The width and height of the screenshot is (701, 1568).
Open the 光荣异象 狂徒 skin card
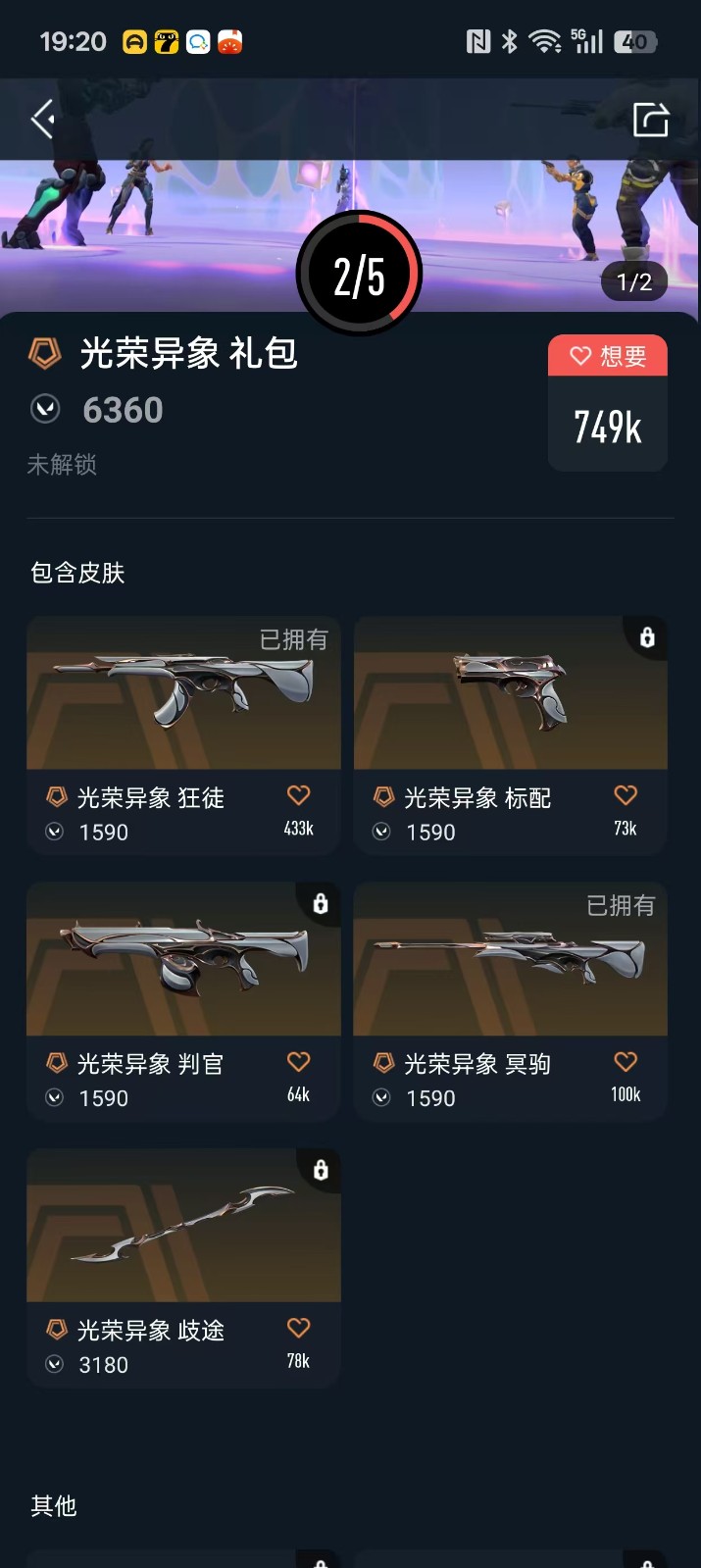coord(183,694)
